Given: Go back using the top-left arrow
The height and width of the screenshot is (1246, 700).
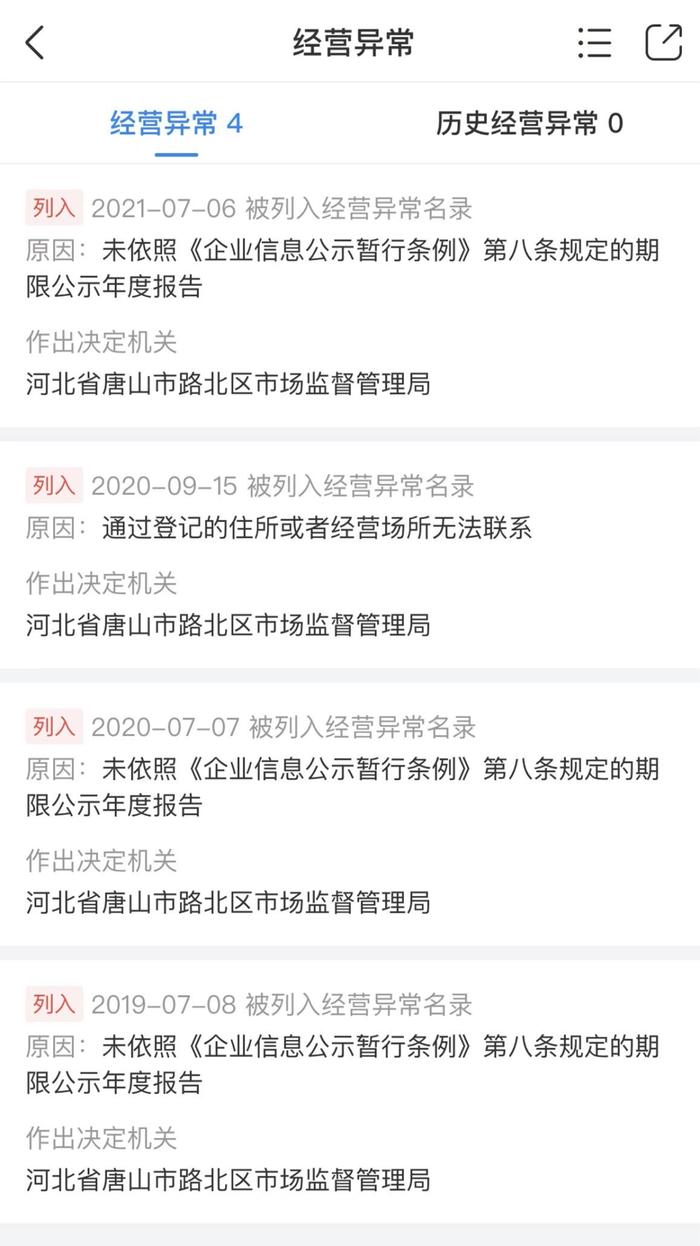Looking at the screenshot, I should tap(35, 42).
